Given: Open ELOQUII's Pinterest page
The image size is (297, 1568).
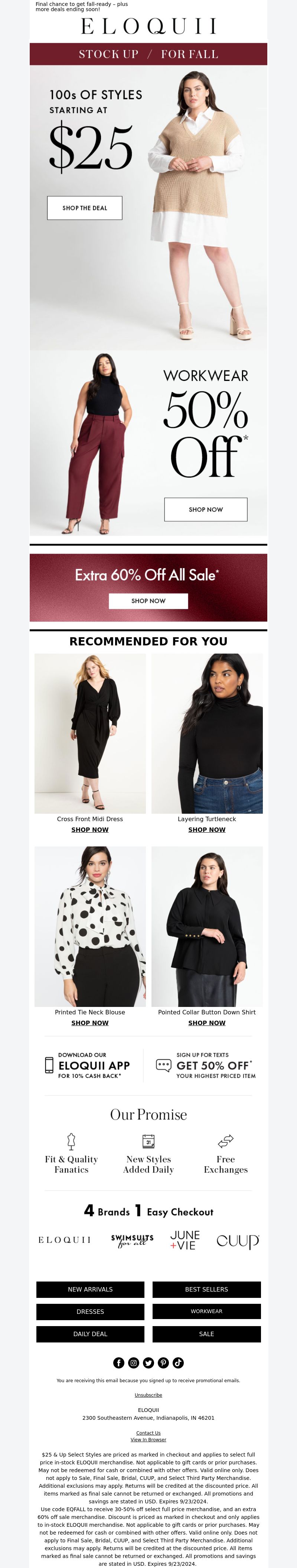Looking at the screenshot, I should point(163,1363).
